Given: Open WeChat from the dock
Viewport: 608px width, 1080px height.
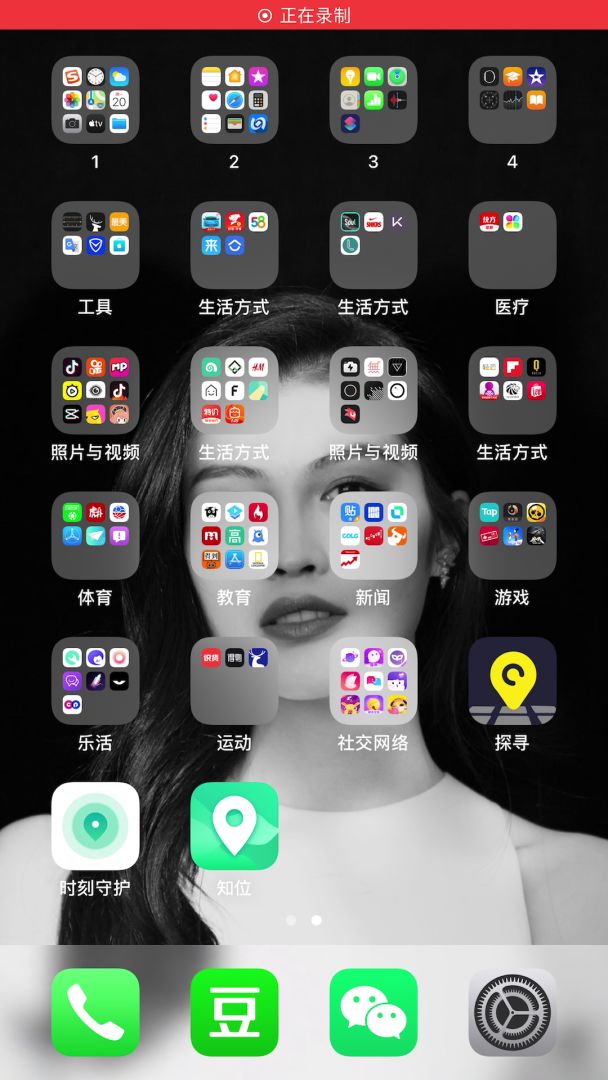Looking at the screenshot, I should (x=373, y=1012).
